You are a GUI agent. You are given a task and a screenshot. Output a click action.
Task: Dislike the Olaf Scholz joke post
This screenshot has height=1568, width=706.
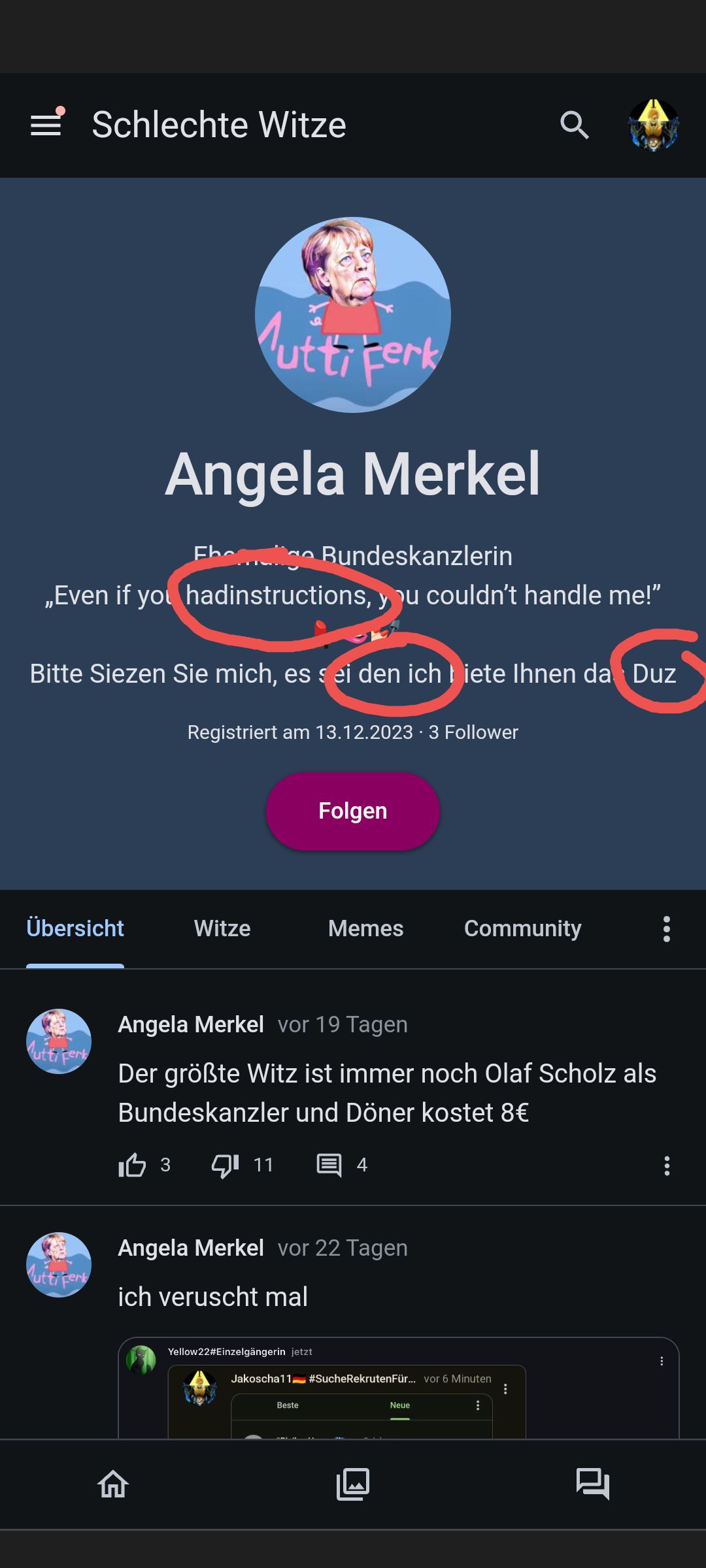[x=226, y=1165]
